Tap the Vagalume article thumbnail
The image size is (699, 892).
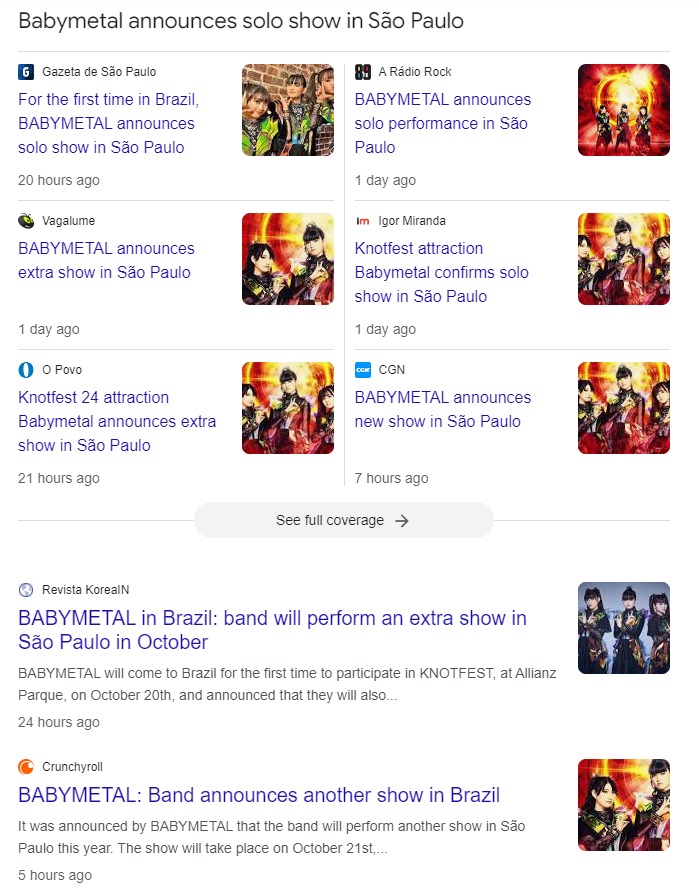(288, 259)
